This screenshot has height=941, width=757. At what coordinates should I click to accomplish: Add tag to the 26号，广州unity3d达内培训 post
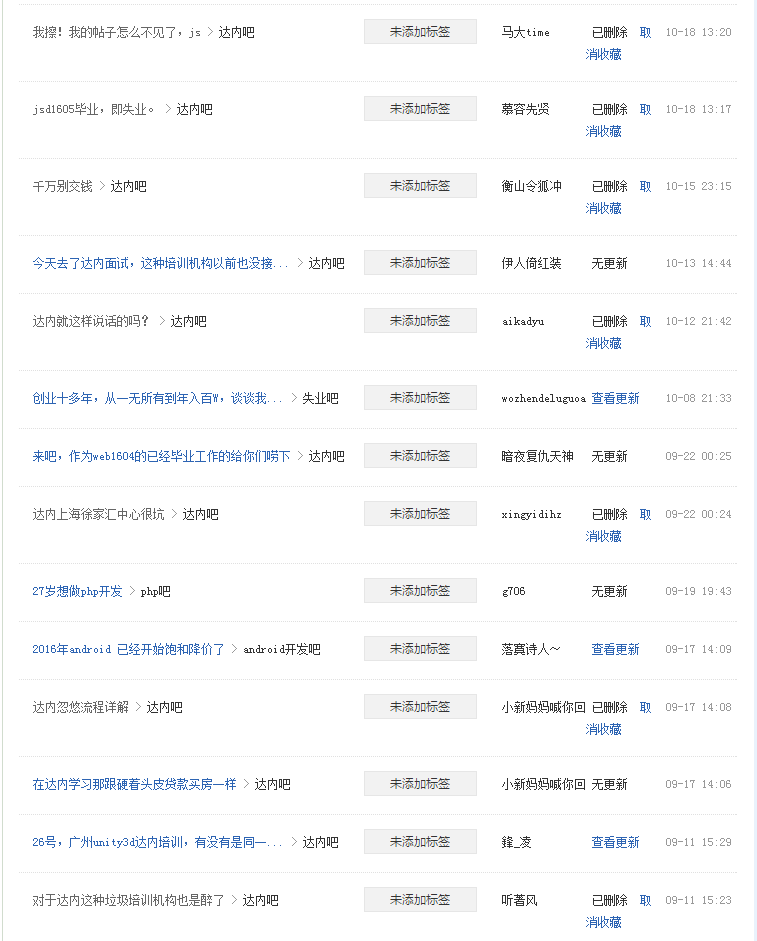click(419, 841)
